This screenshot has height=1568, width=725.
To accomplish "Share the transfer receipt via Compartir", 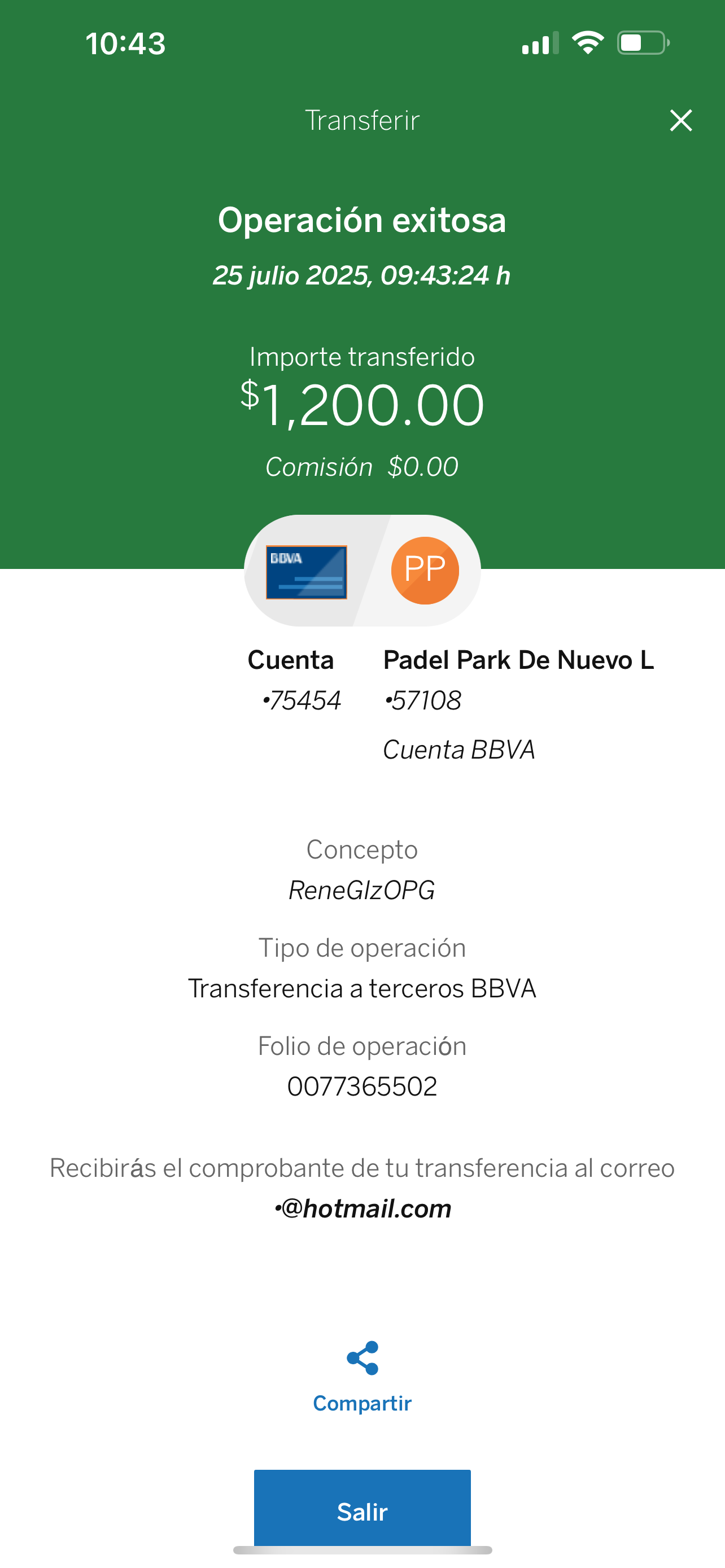I will 362,1376.
